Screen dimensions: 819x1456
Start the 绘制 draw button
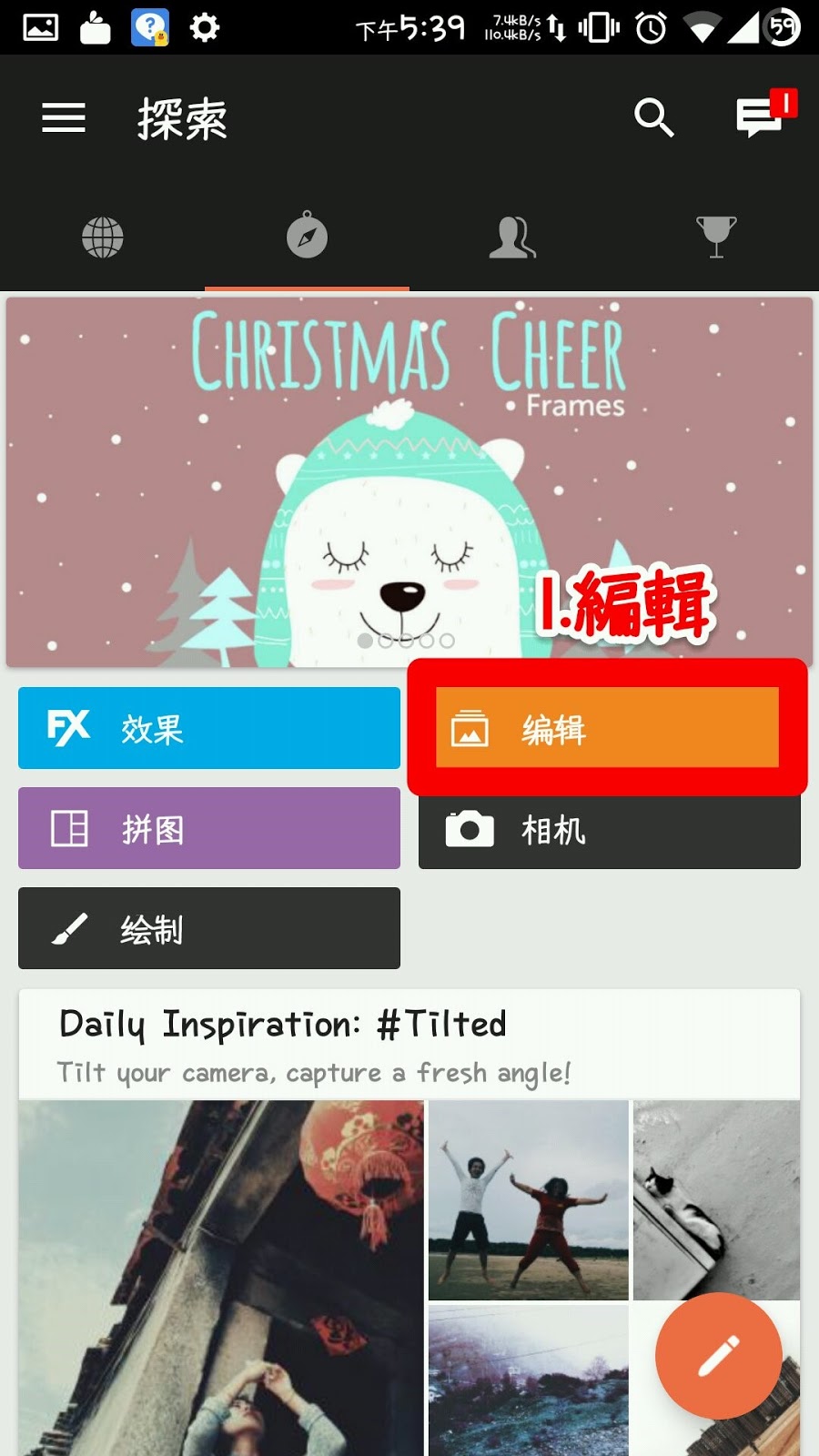pos(209,928)
